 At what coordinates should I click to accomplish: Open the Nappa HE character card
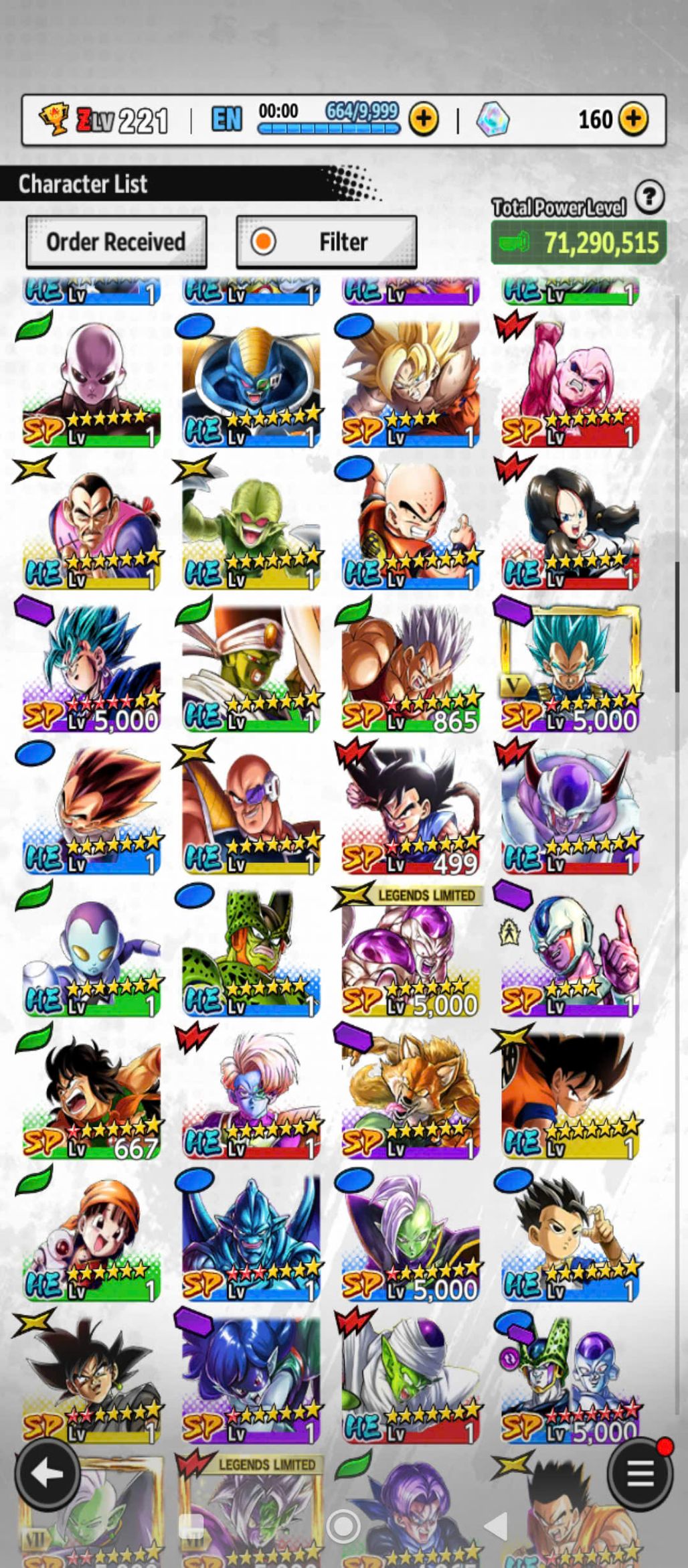click(251, 808)
